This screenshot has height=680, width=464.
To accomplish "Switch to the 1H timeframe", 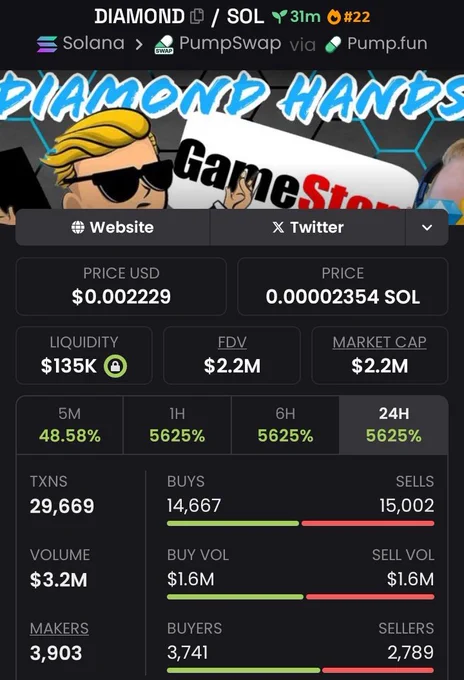I will [x=177, y=425].
